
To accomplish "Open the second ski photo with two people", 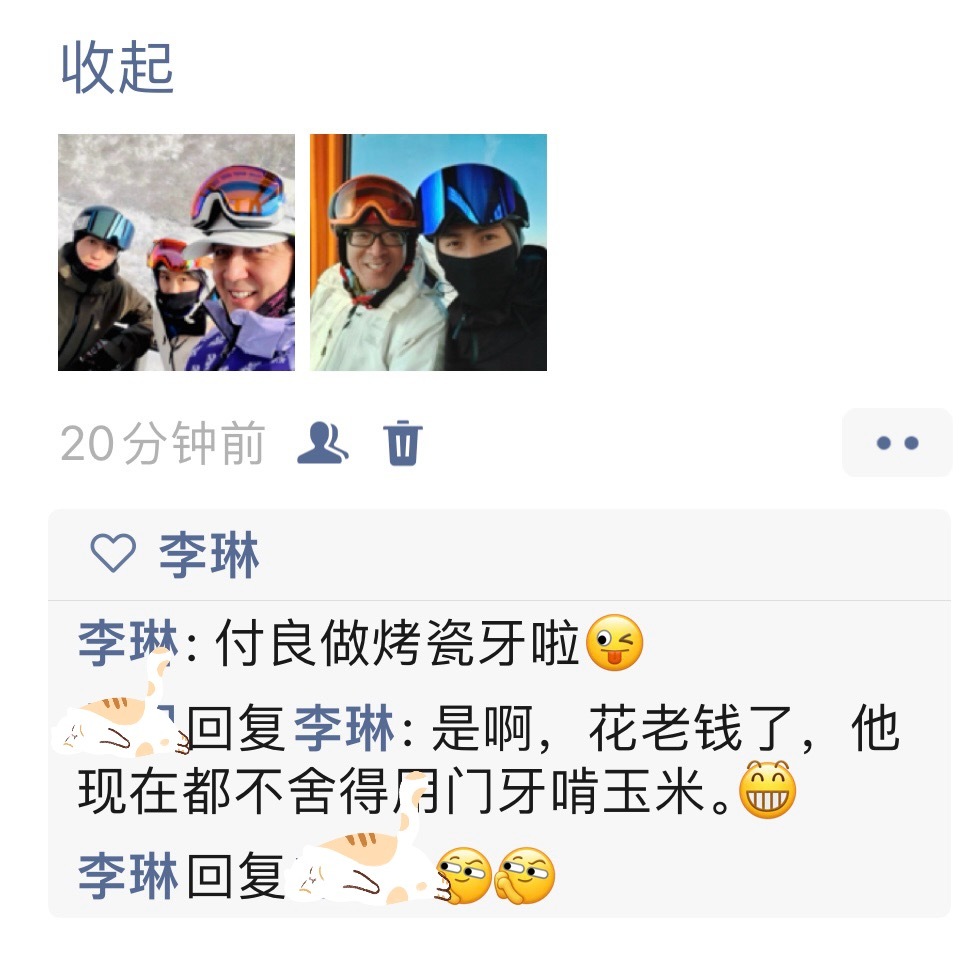I will point(428,252).
